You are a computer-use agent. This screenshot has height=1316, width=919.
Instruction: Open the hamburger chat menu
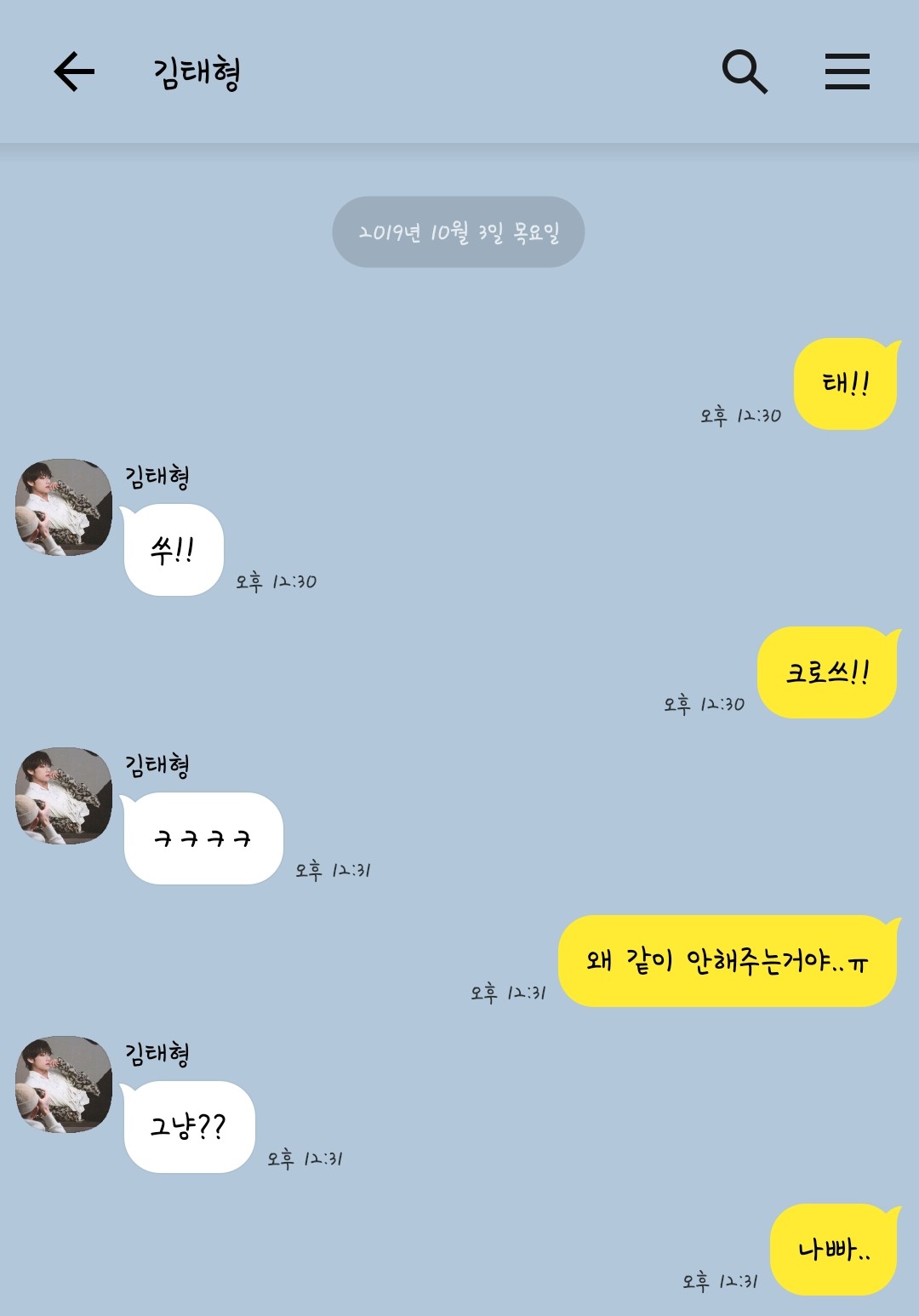point(847,72)
